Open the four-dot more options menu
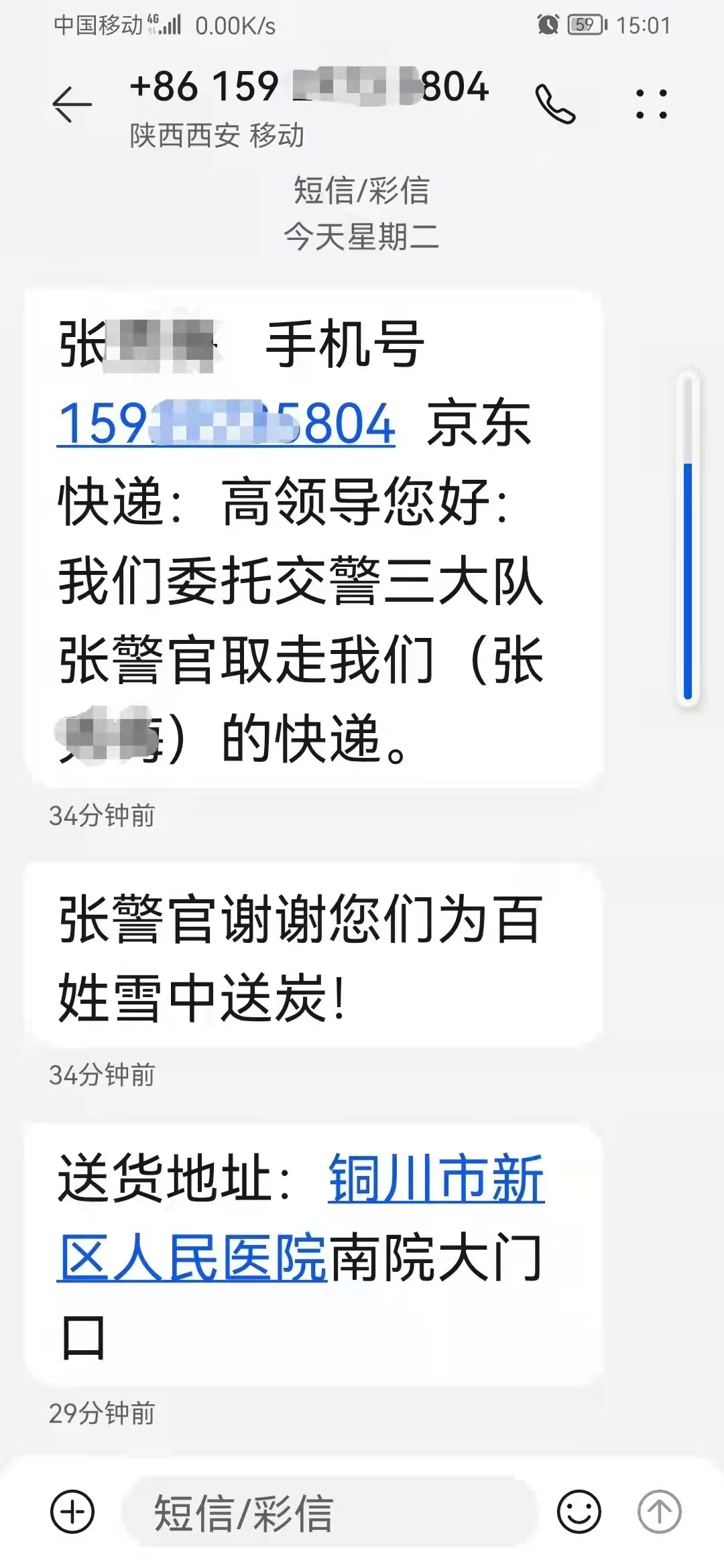The image size is (724, 1568). click(x=651, y=104)
